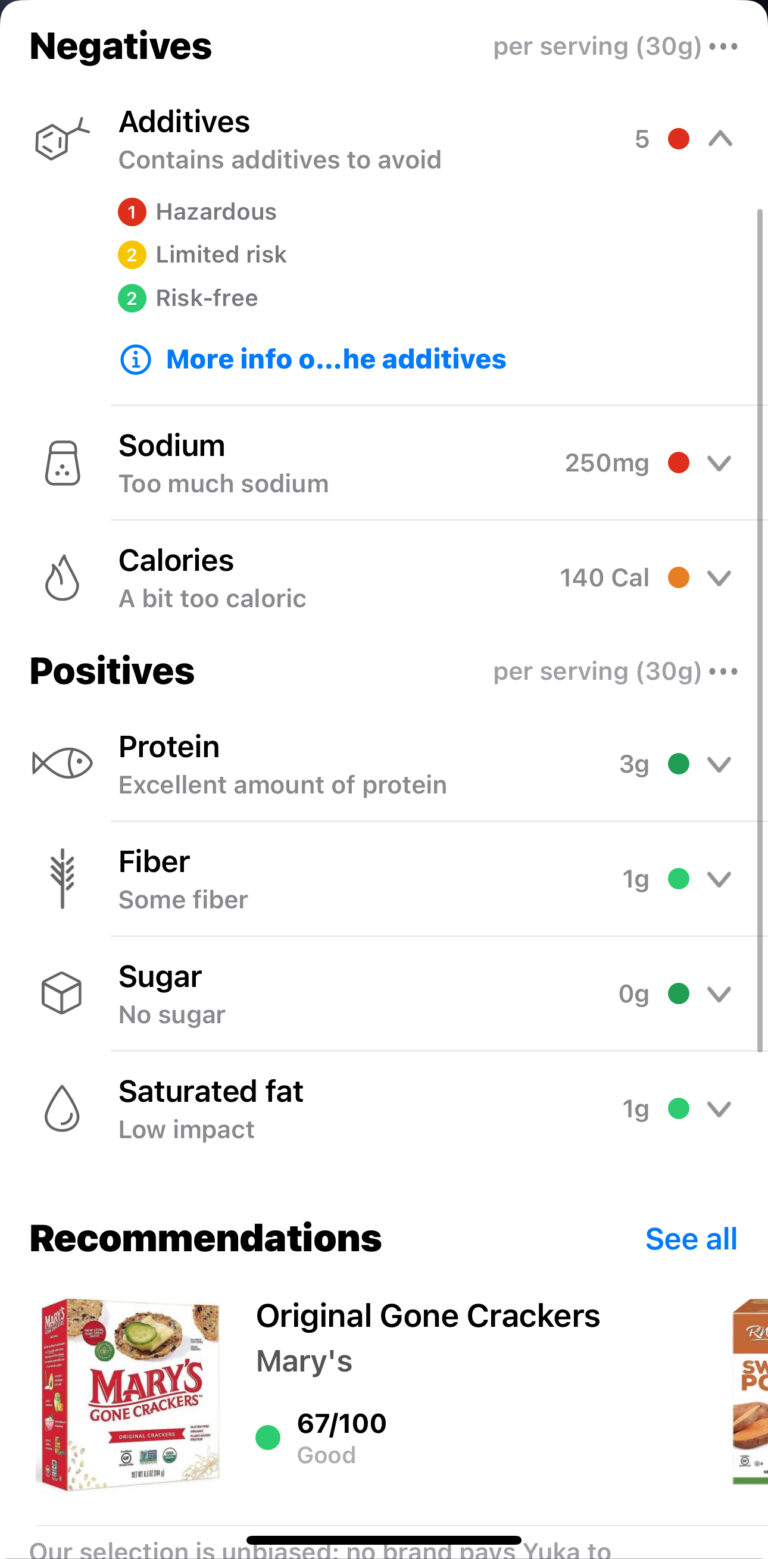Click the green score dot for Original Gone Crackers

coord(267,1436)
